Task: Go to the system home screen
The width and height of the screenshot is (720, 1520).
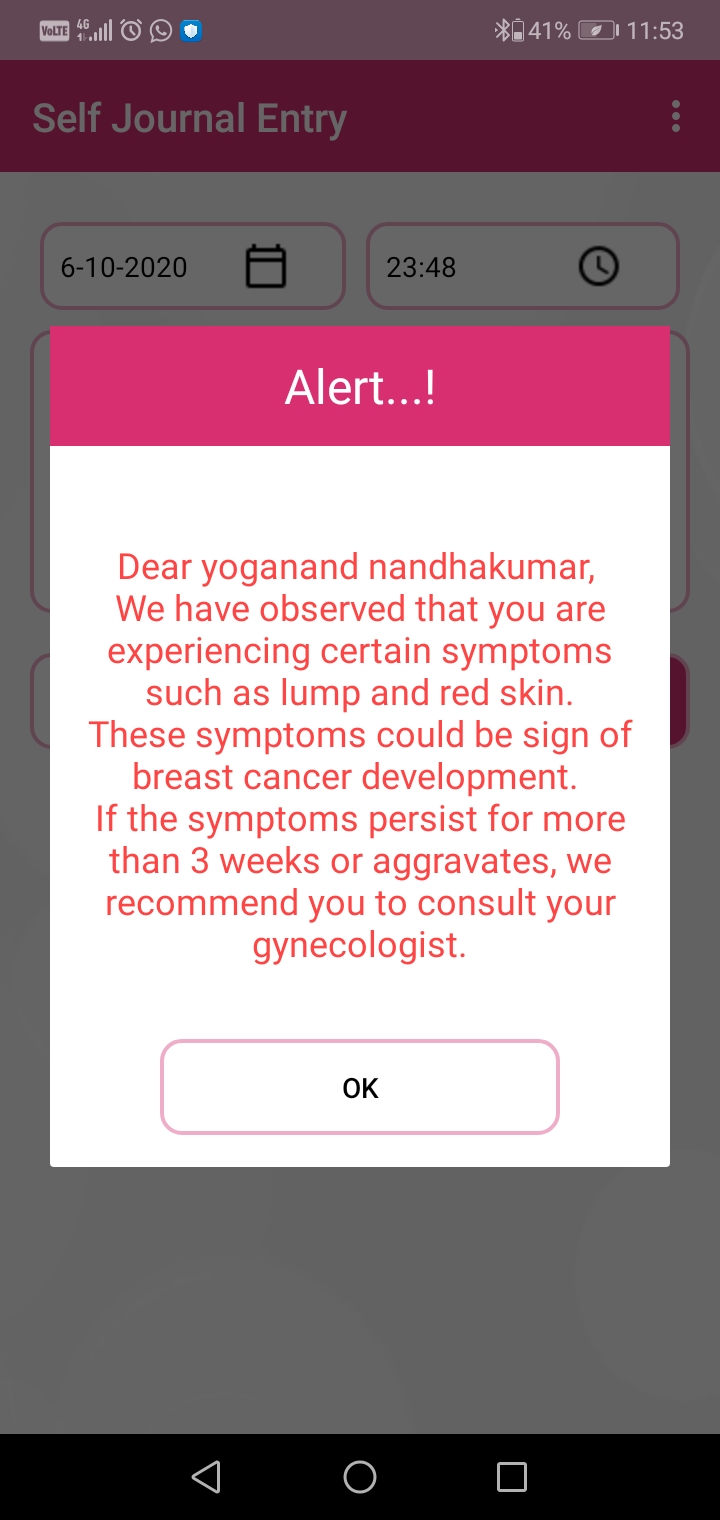Action: (360, 1476)
